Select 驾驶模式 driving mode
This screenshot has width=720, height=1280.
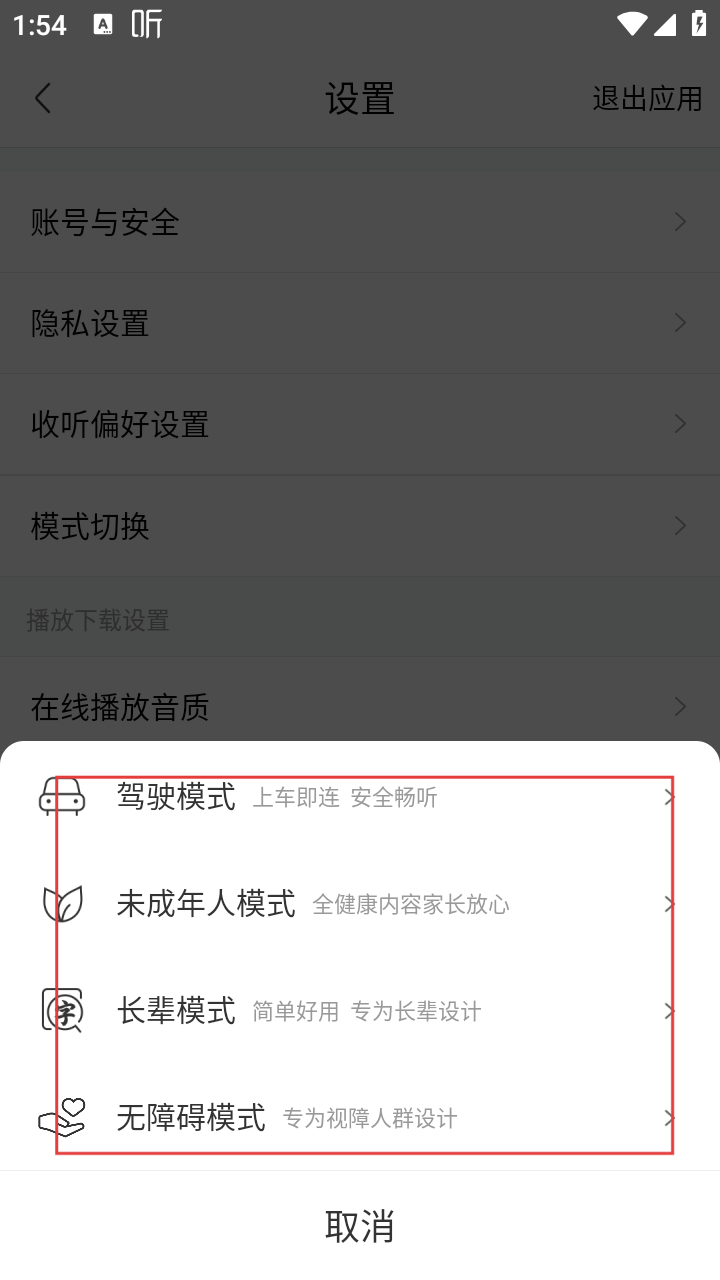(360, 798)
